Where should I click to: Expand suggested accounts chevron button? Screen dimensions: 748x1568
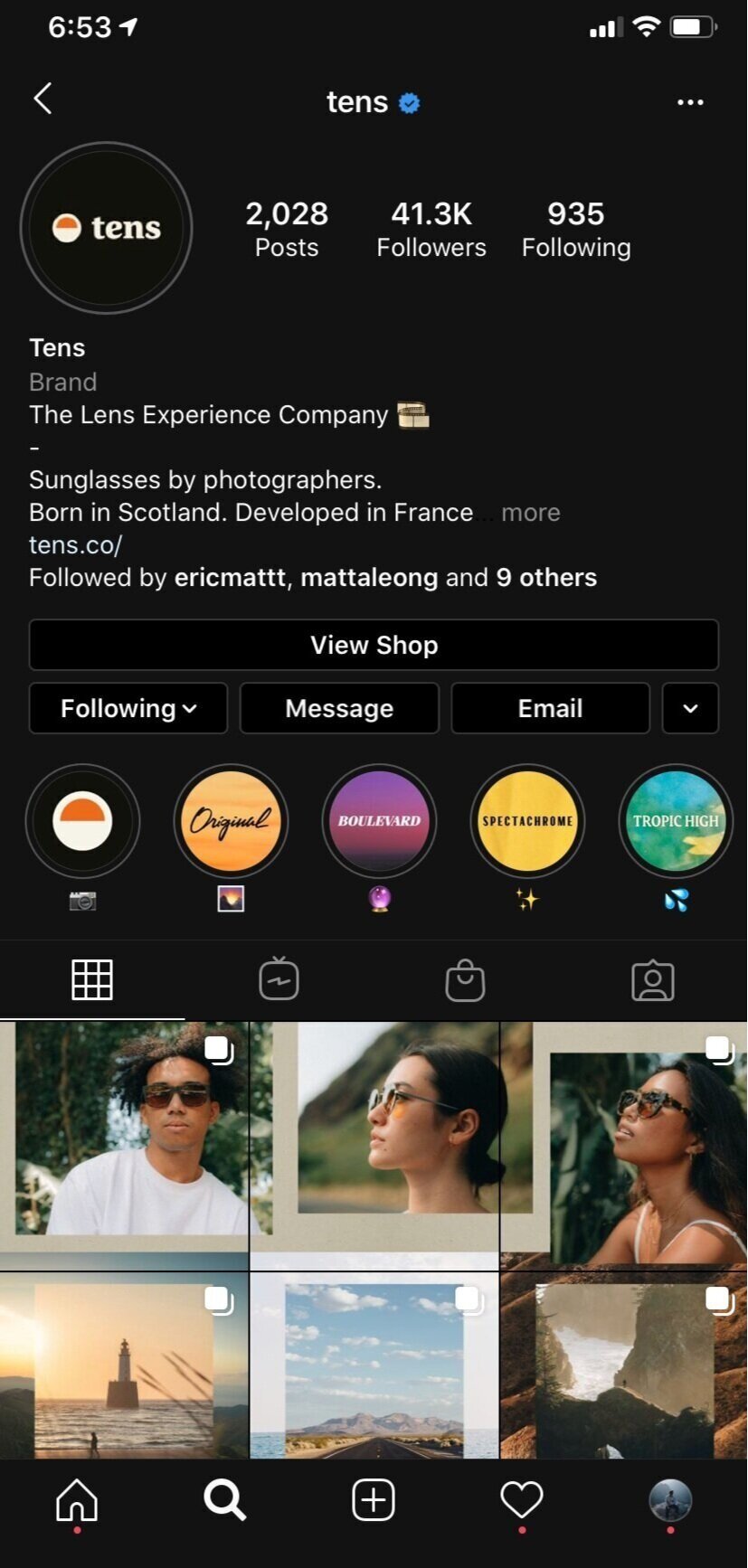click(x=690, y=708)
